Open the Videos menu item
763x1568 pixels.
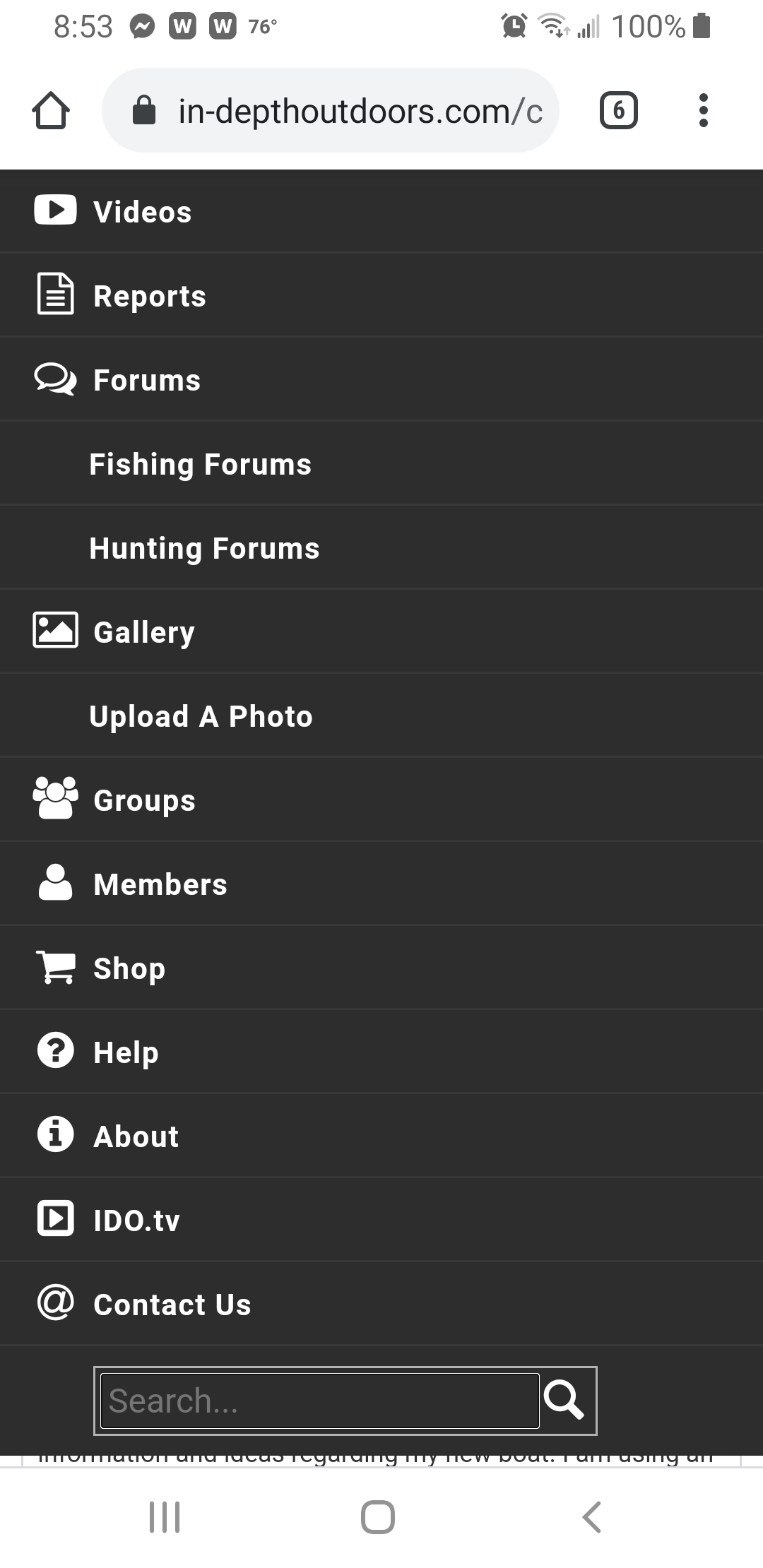tap(381, 211)
